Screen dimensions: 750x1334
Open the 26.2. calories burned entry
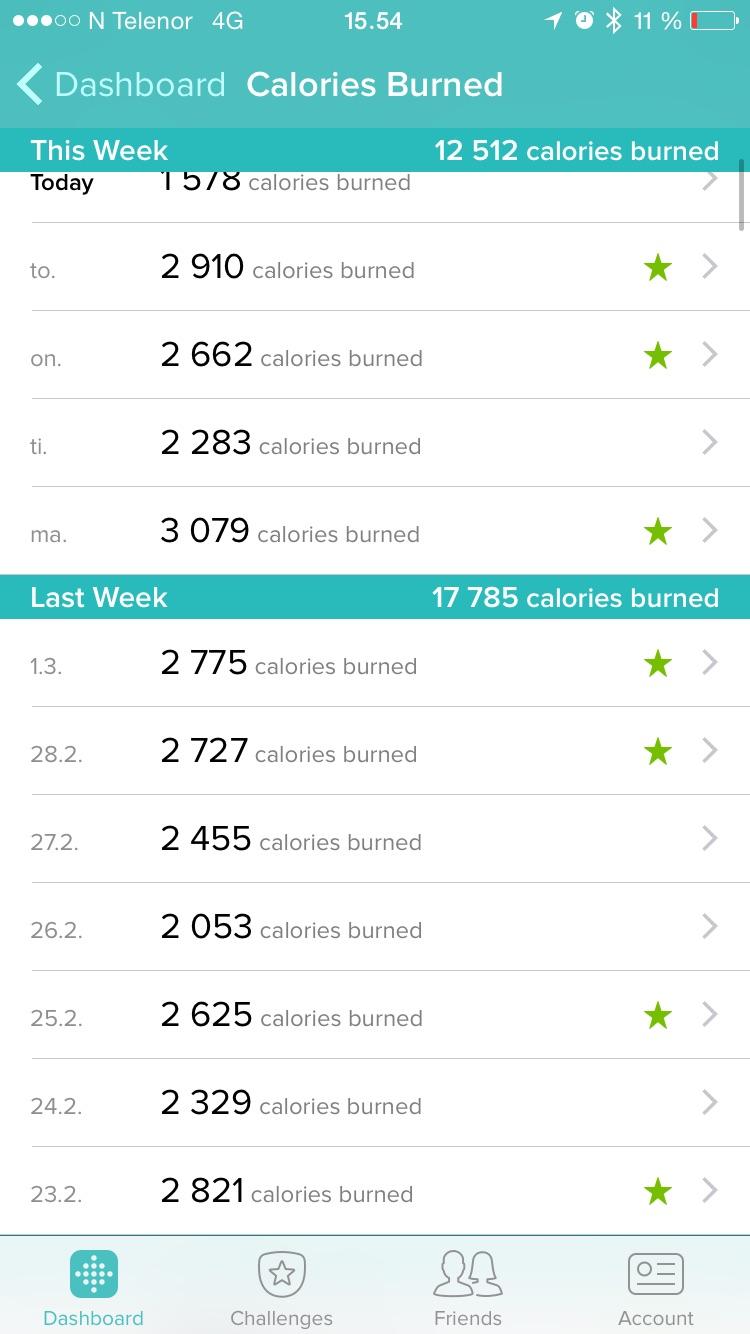tap(375, 927)
